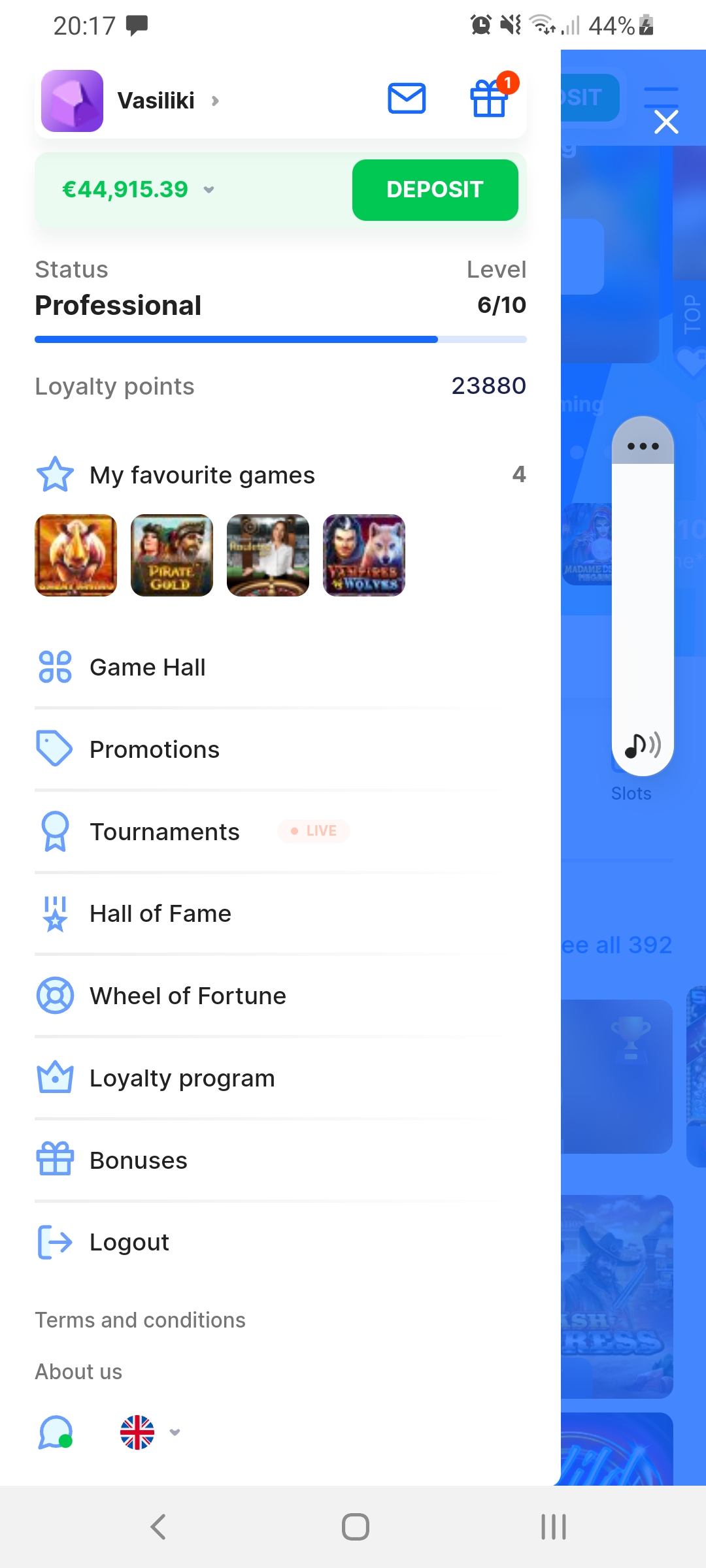This screenshot has width=706, height=1568.
Task: Launch the Pirate Gold favourite game
Action: [x=172, y=555]
